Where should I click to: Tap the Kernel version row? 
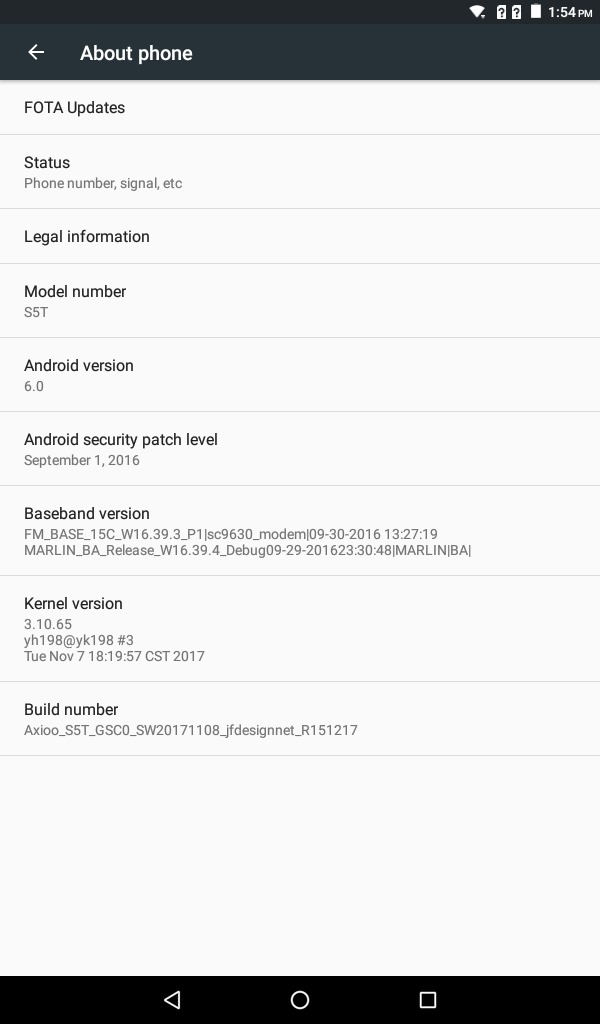pyautogui.click(x=300, y=629)
